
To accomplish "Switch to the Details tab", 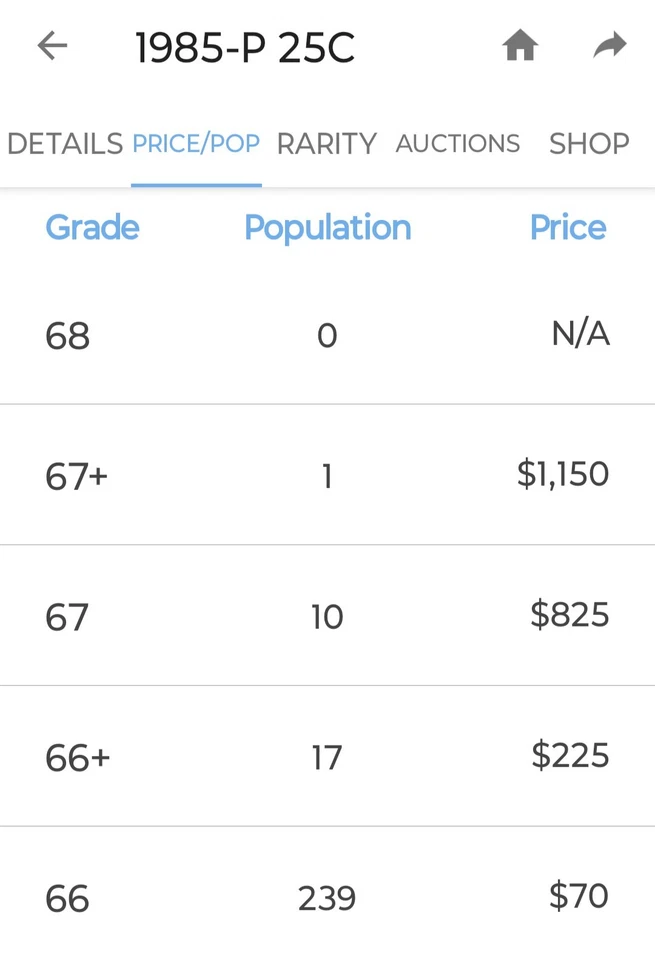I will click(x=65, y=144).
